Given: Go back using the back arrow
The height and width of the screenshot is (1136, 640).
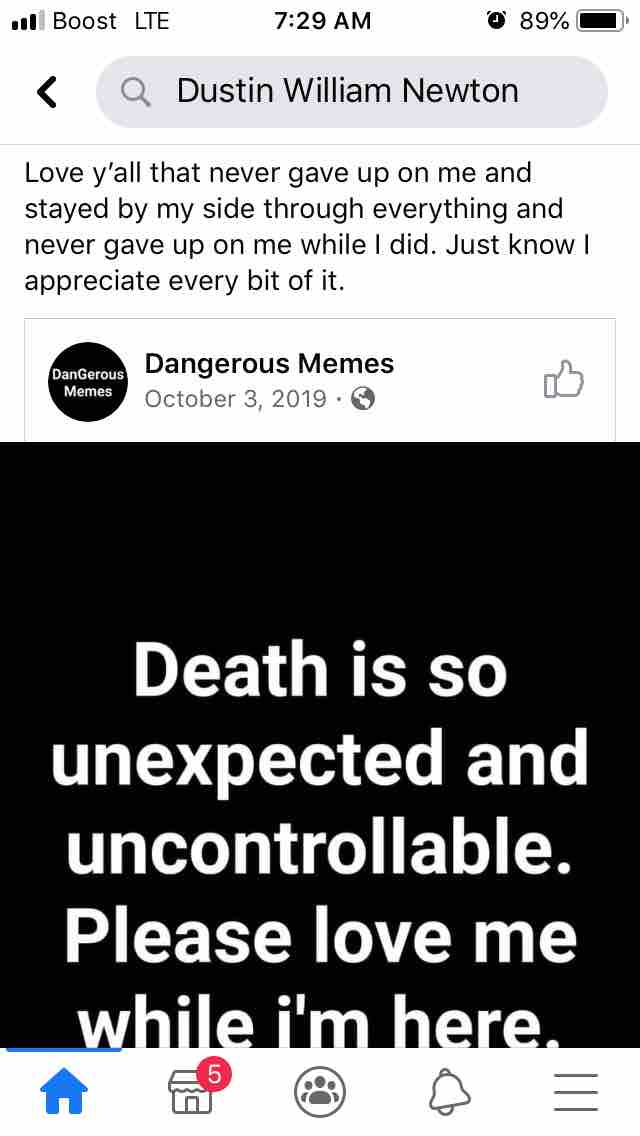Looking at the screenshot, I should click(x=46, y=92).
